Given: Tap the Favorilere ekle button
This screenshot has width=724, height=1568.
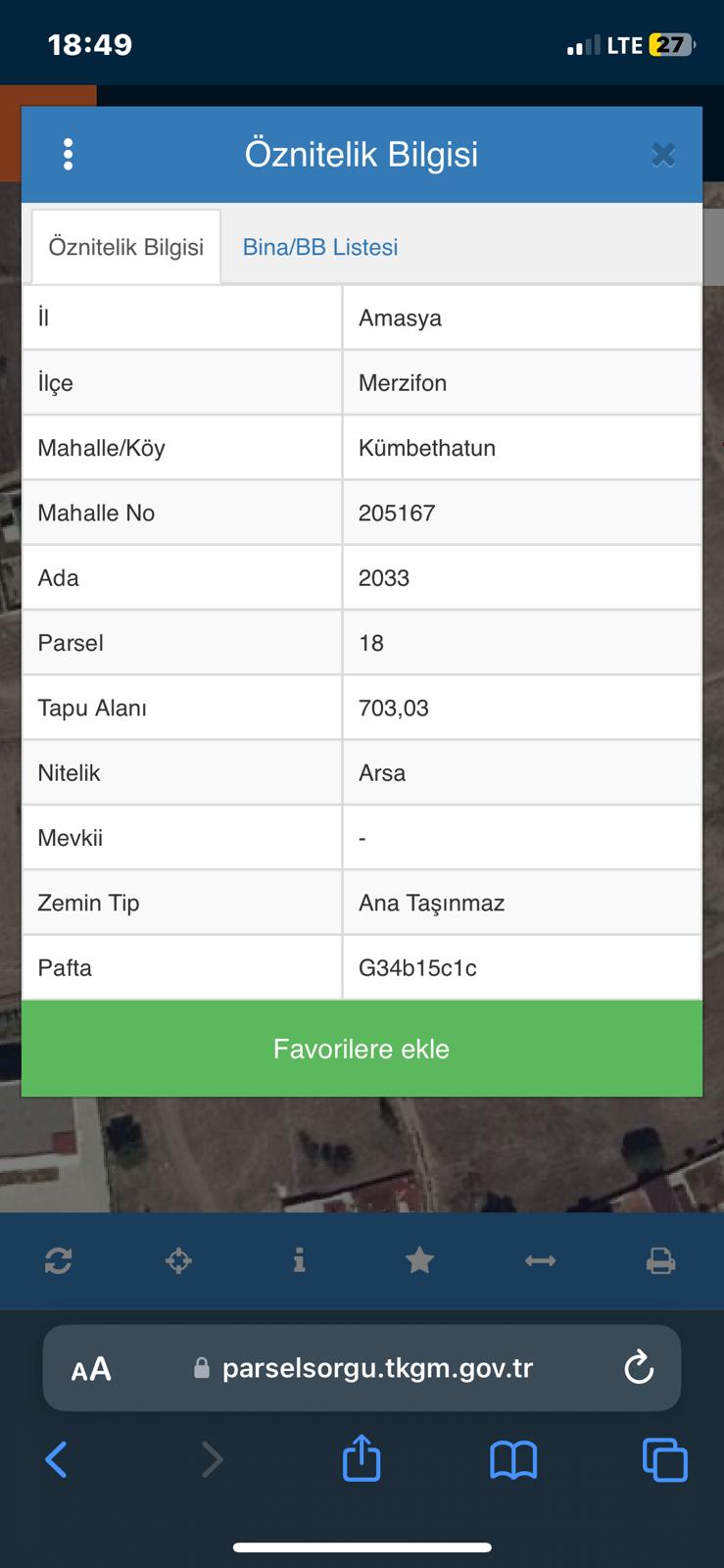Looking at the screenshot, I should [362, 1049].
